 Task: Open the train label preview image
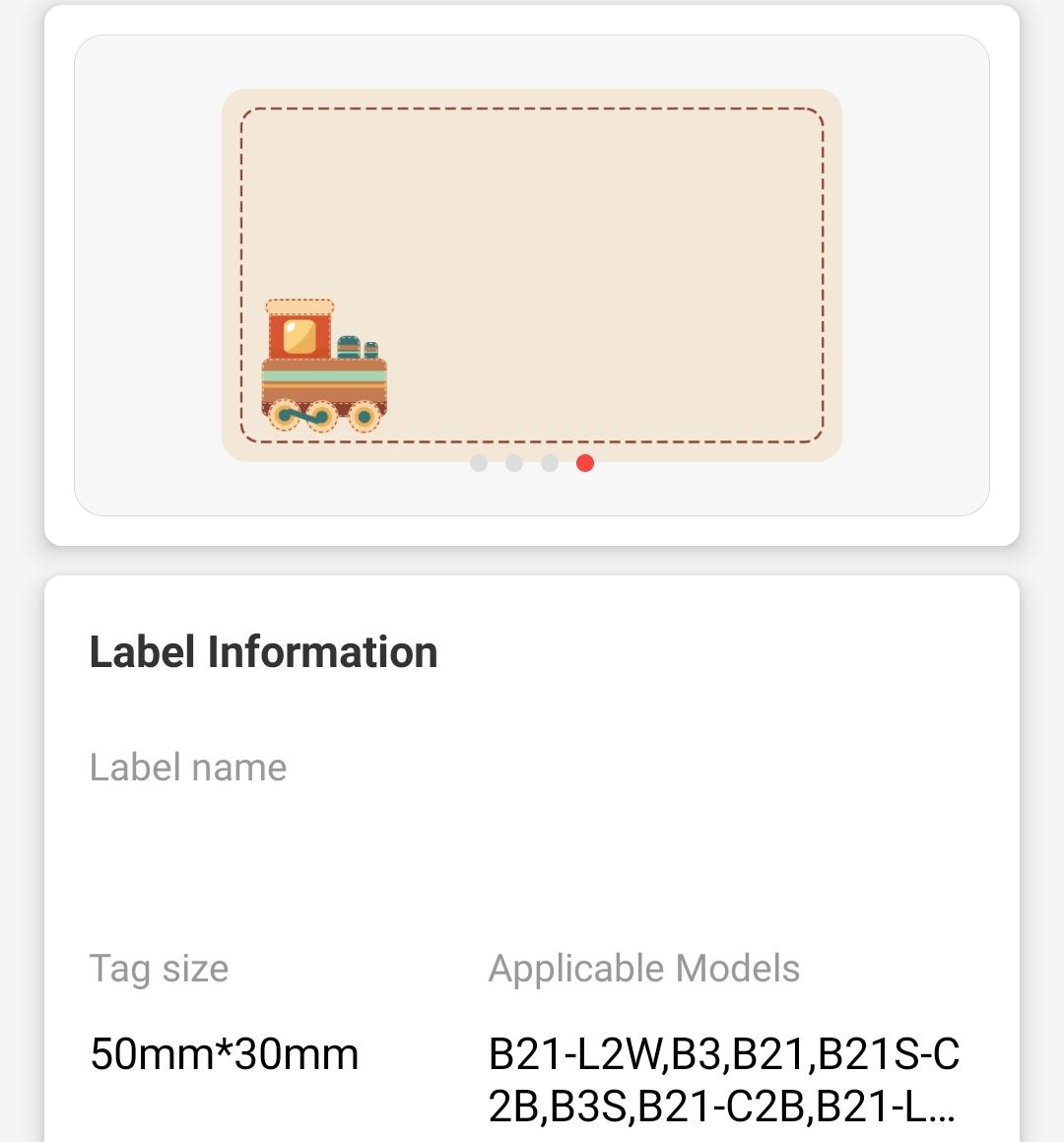532,274
